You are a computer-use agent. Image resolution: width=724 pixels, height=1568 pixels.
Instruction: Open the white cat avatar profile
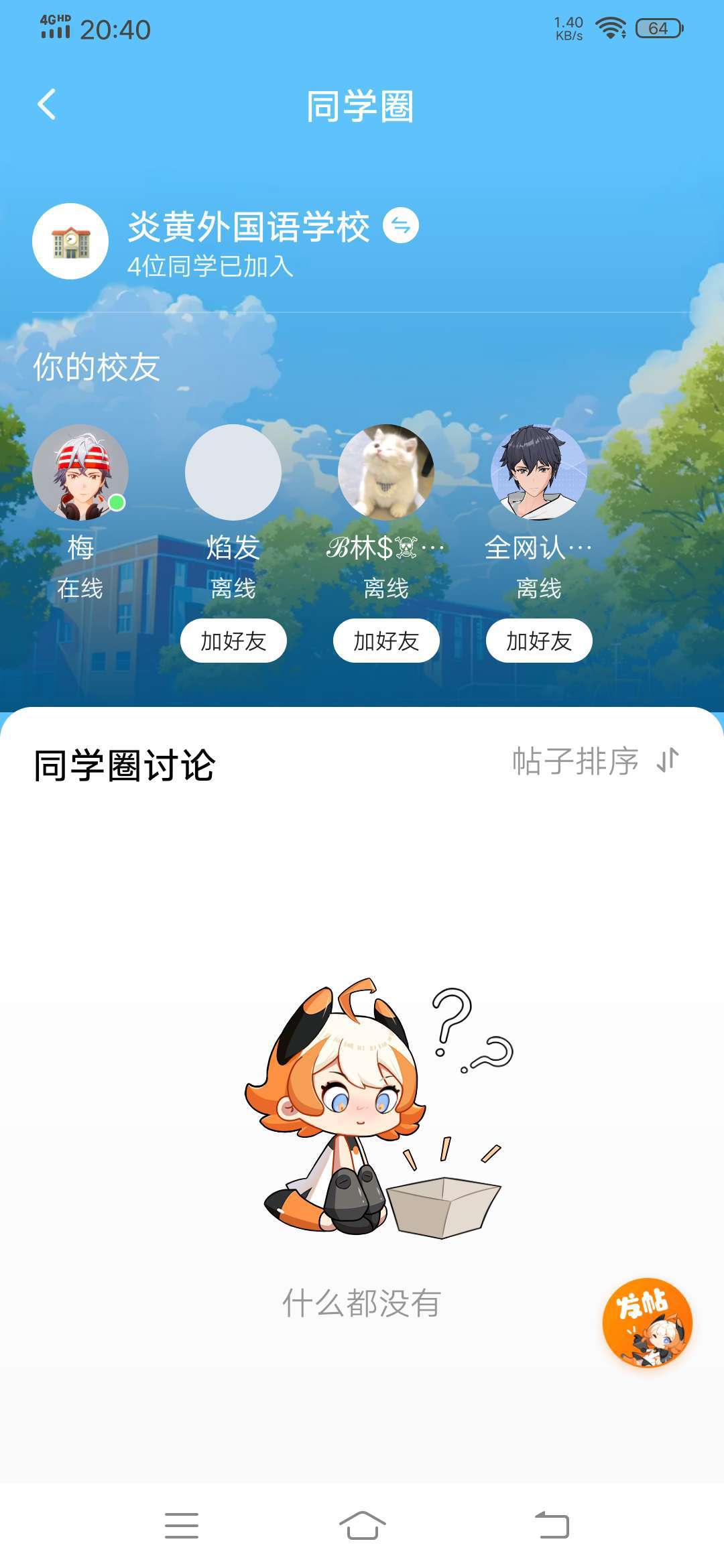coord(386,472)
